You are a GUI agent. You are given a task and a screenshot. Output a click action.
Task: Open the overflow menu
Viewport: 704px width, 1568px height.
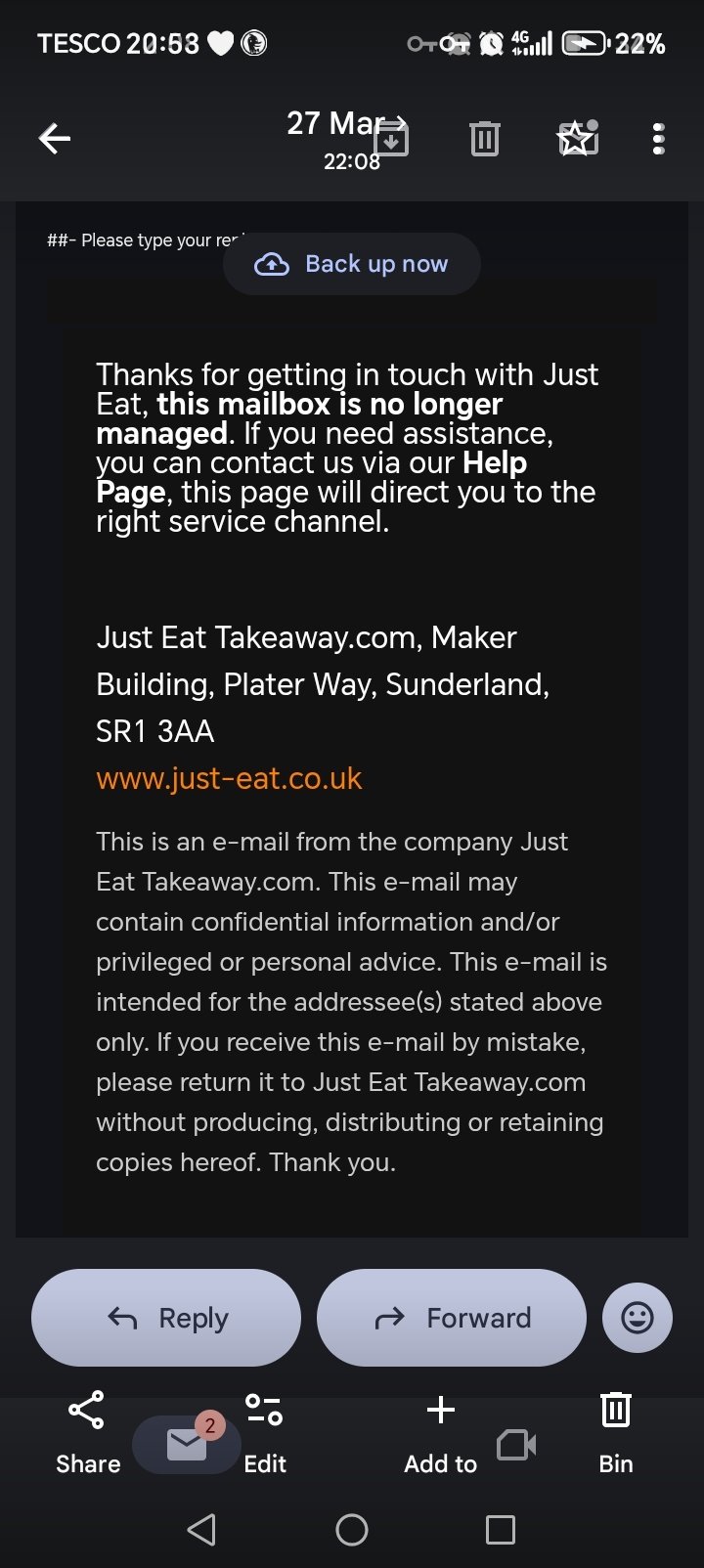point(659,139)
